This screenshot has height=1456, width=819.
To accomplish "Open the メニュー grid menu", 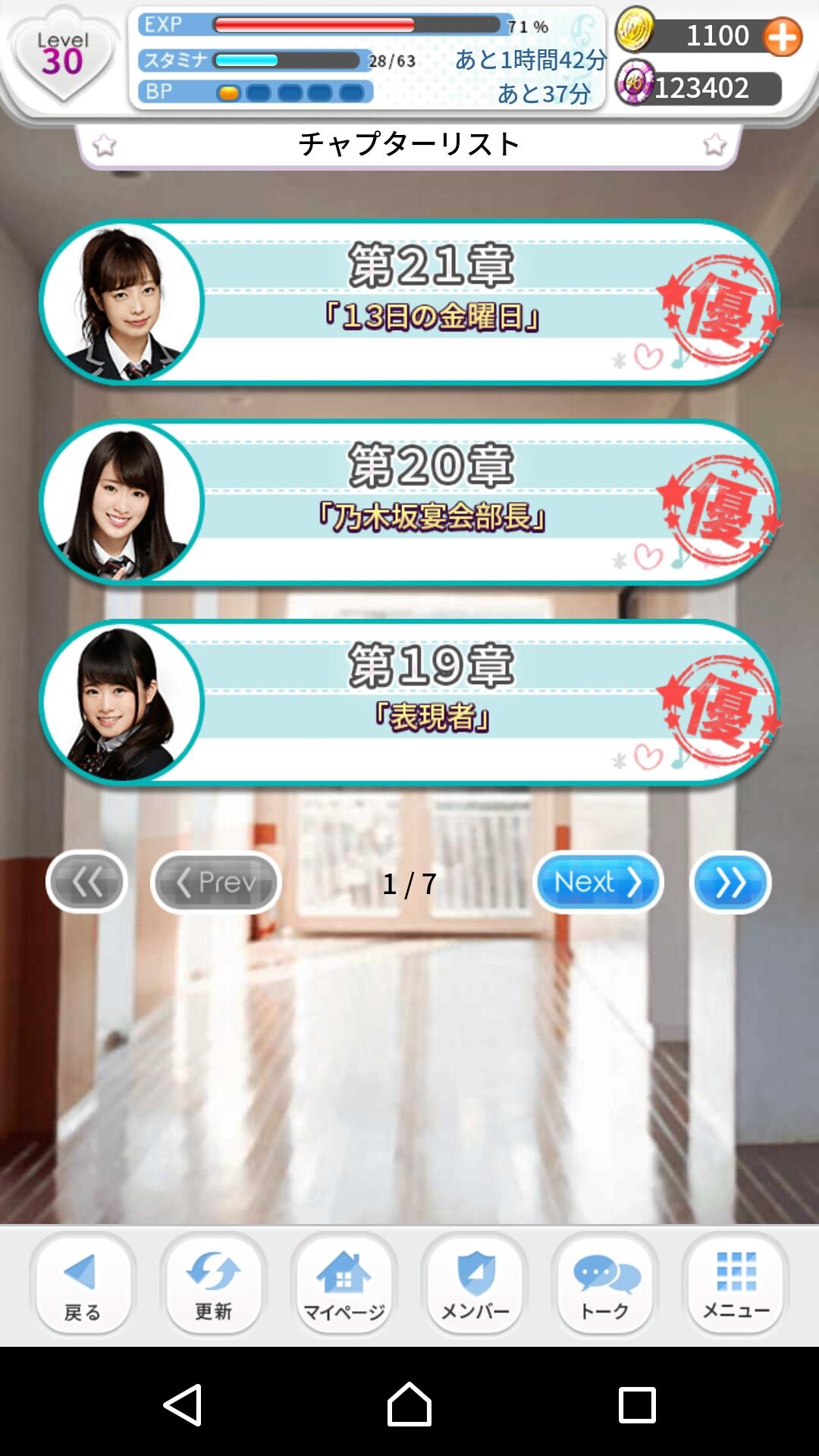I will pyautogui.click(x=736, y=1284).
